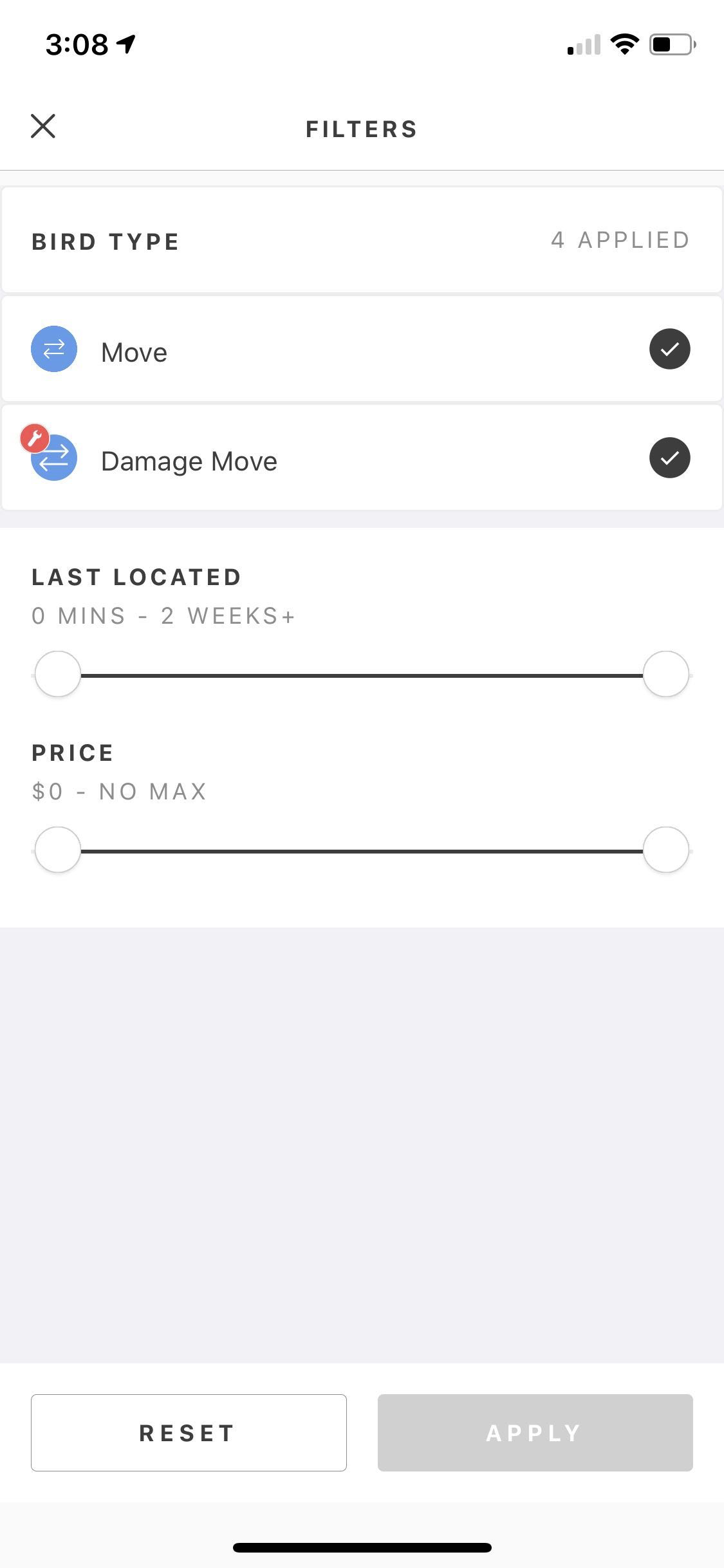724x1568 pixels.
Task: Expand the Bird Type filter section
Action: (362, 241)
